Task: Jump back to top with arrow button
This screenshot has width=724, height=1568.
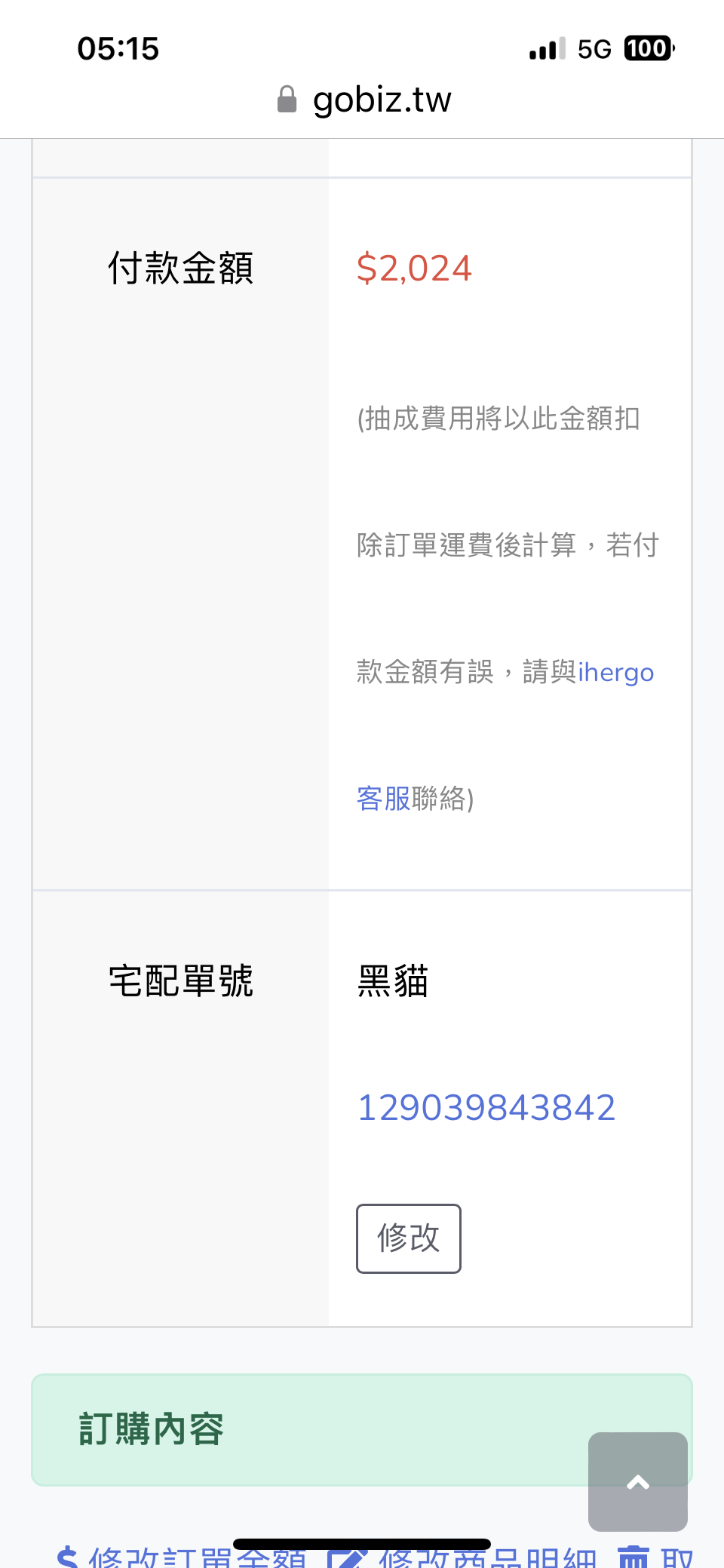Action: [x=638, y=1481]
